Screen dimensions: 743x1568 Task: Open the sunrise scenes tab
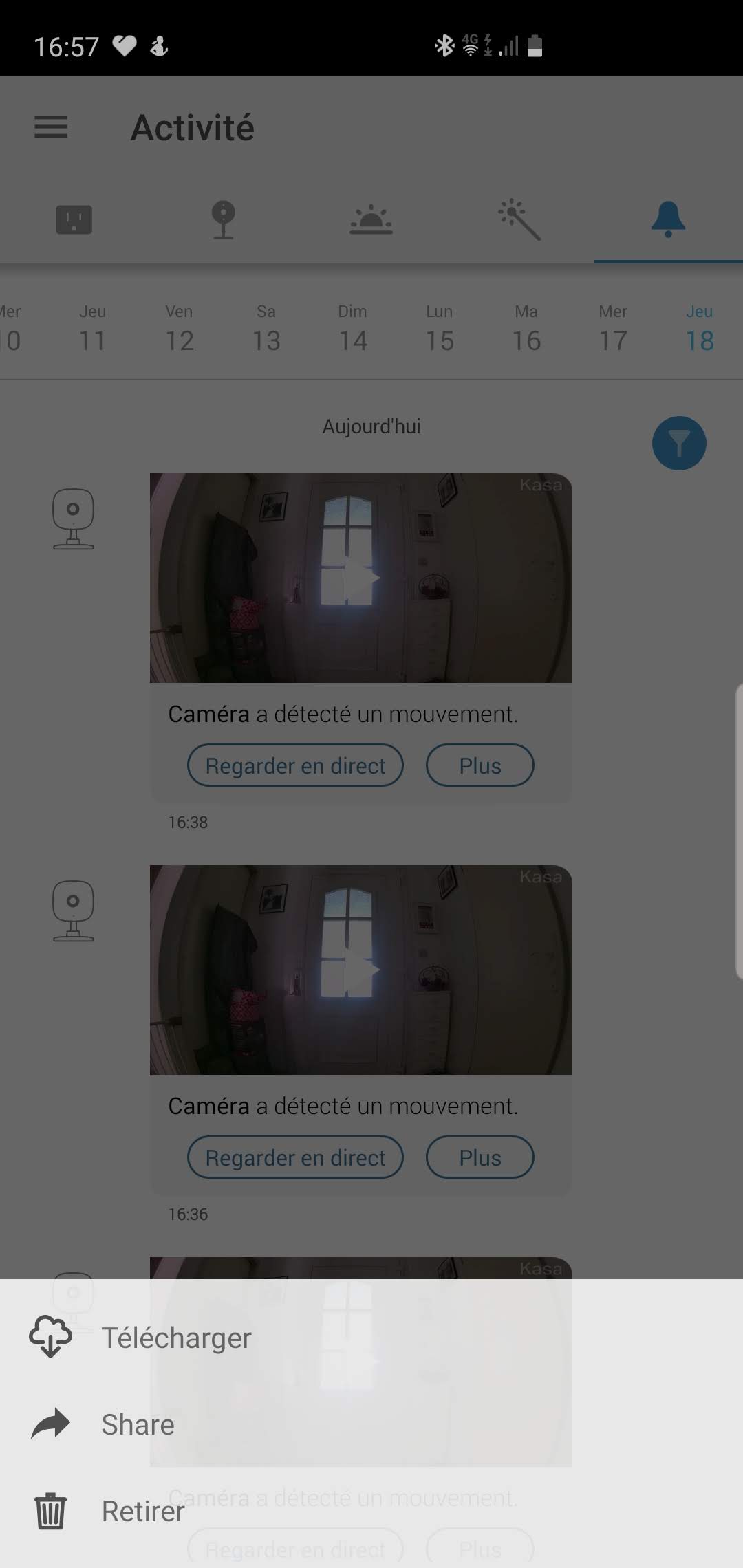click(371, 220)
